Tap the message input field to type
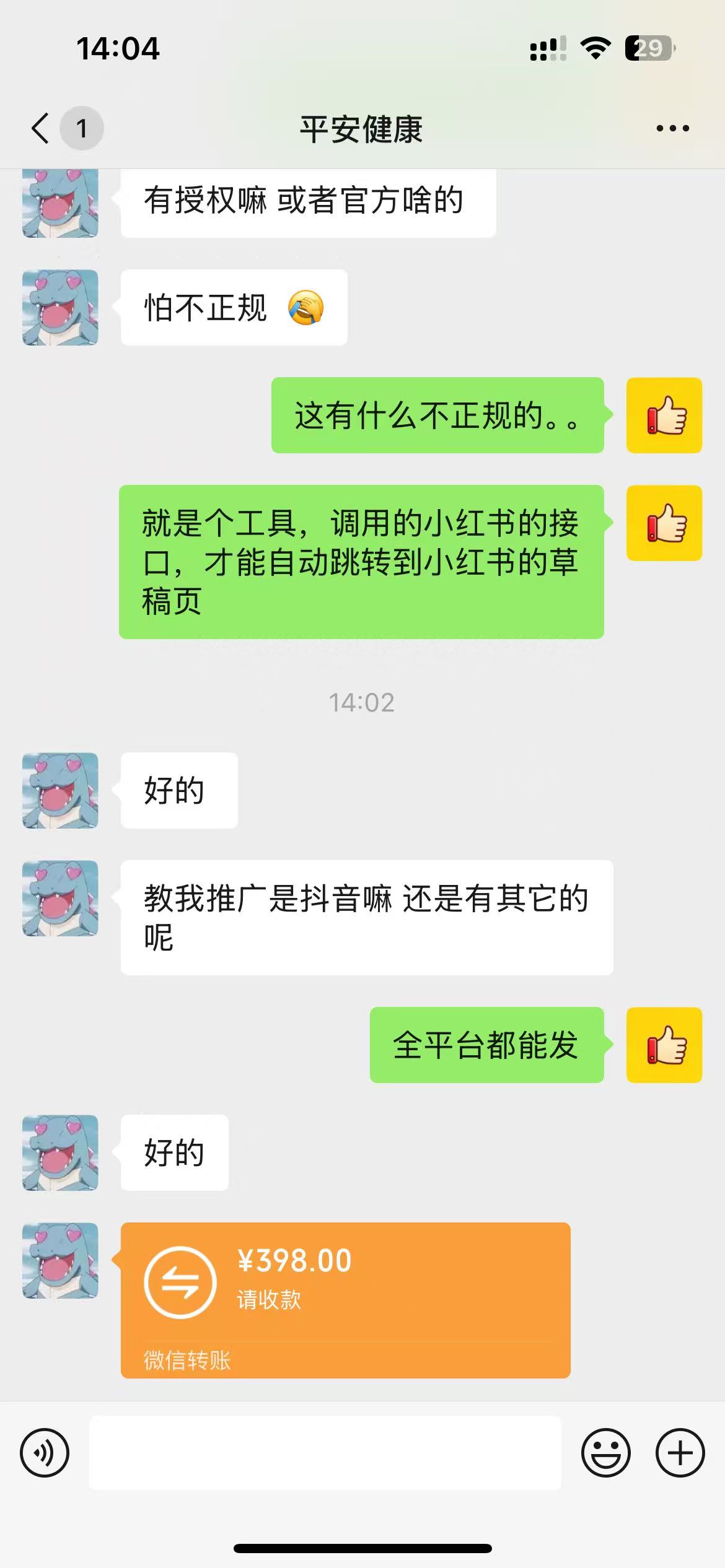725x1568 pixels. point(327,1452)
